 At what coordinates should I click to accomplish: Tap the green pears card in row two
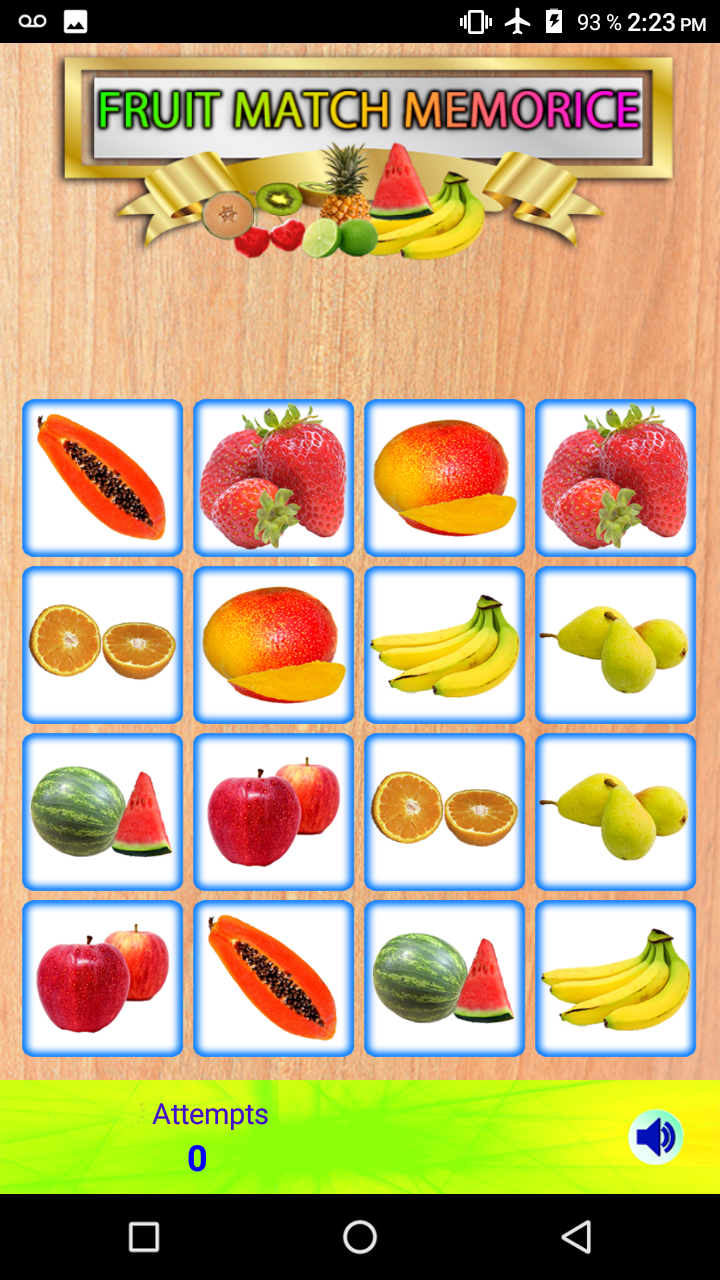[x=615, y=645]
